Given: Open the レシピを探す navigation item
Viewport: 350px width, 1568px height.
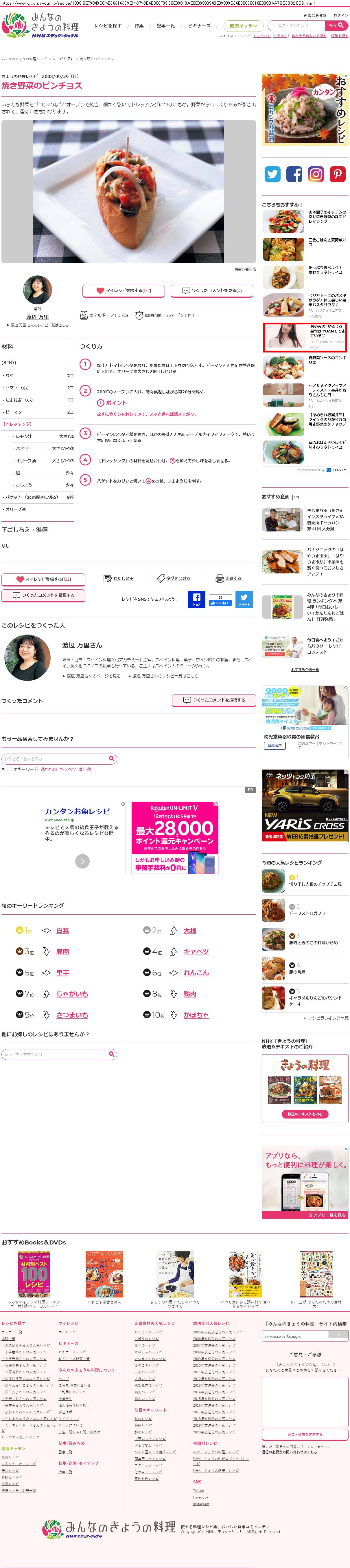Looking at the screenshot, I should [108, 25].
